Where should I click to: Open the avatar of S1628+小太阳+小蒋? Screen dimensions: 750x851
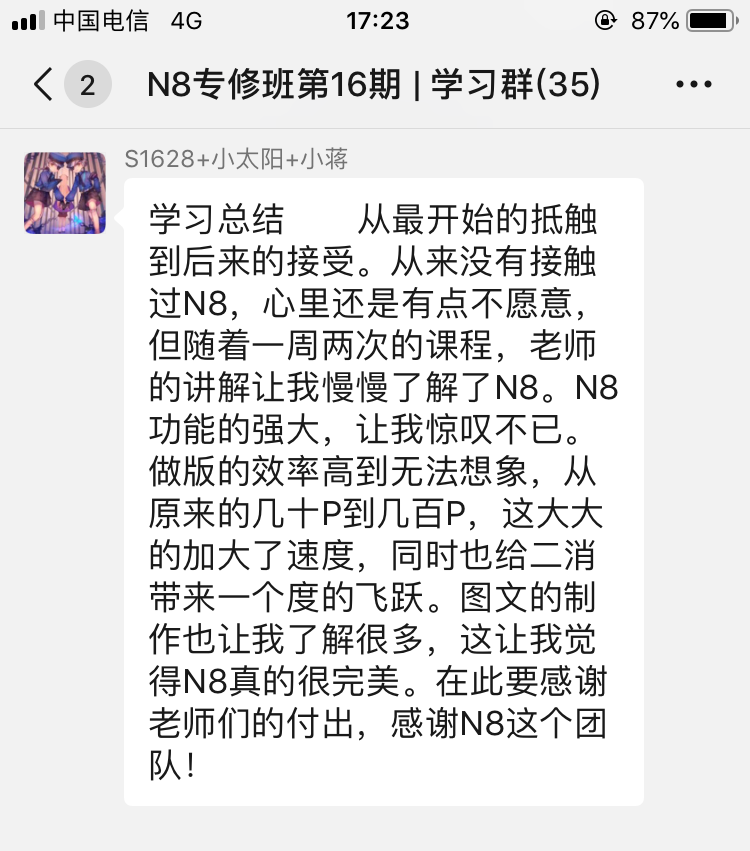click(65, 193)
